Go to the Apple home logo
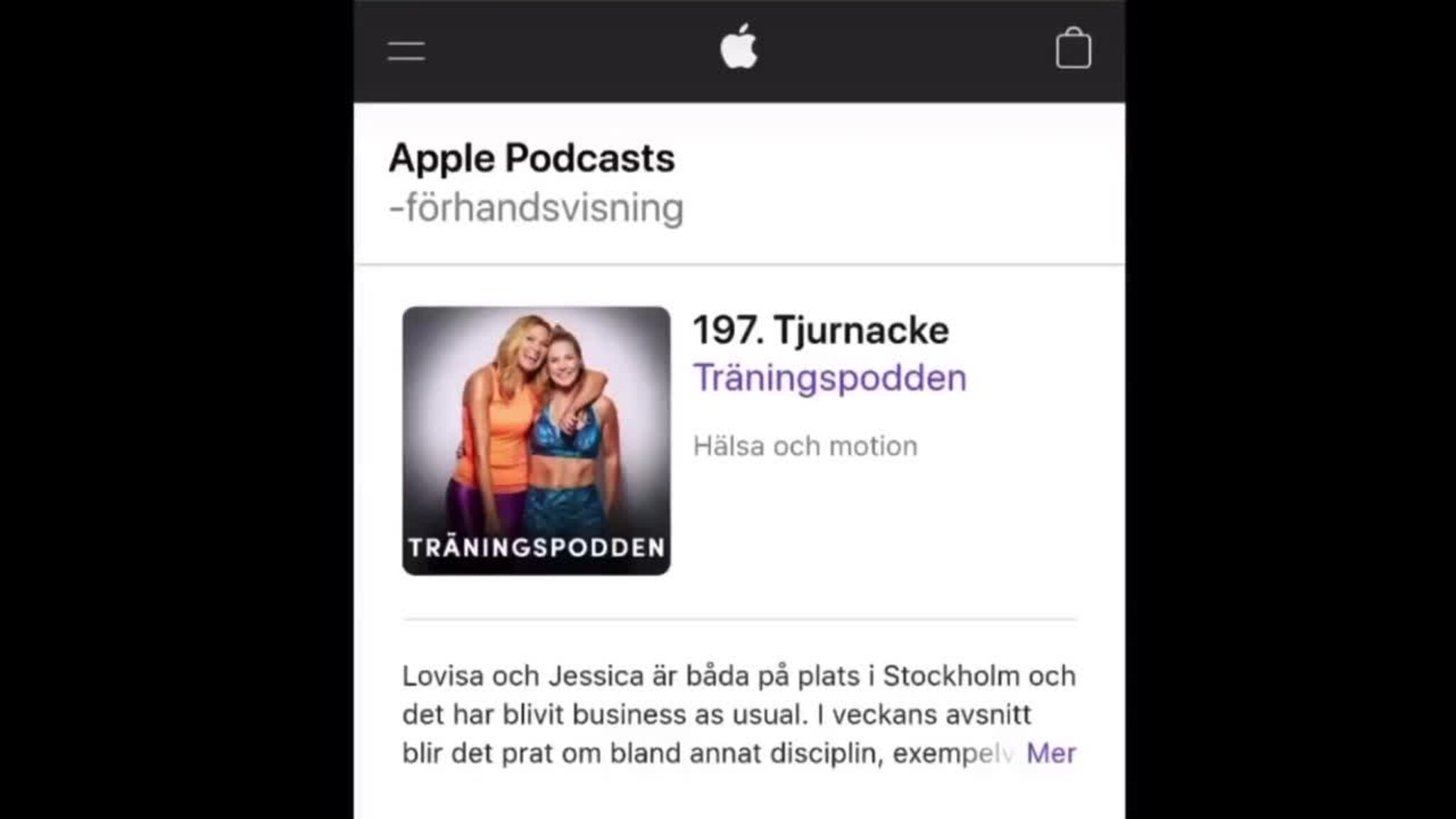1456x819 pixels. pos(739,47)
